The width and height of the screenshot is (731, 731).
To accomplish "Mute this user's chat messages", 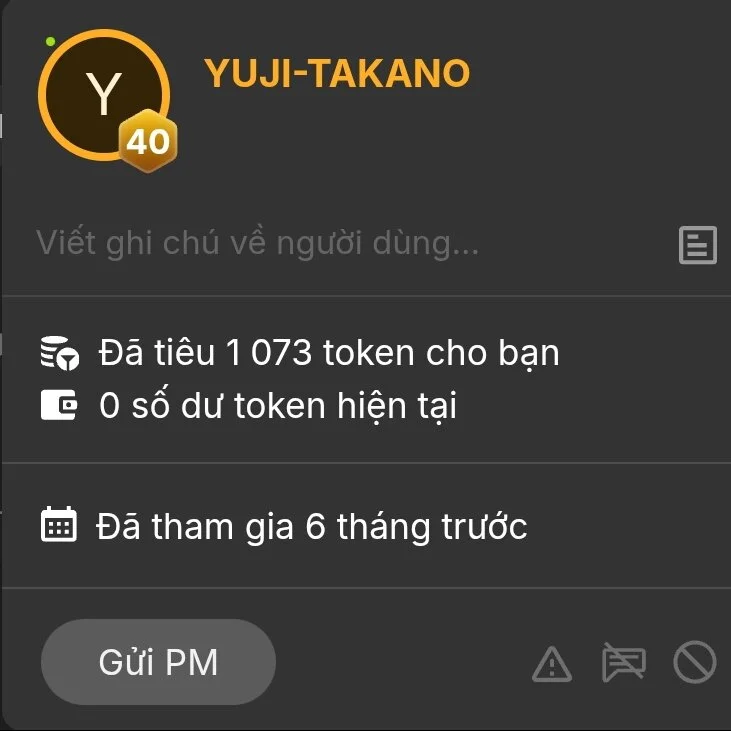I will 623,663.
